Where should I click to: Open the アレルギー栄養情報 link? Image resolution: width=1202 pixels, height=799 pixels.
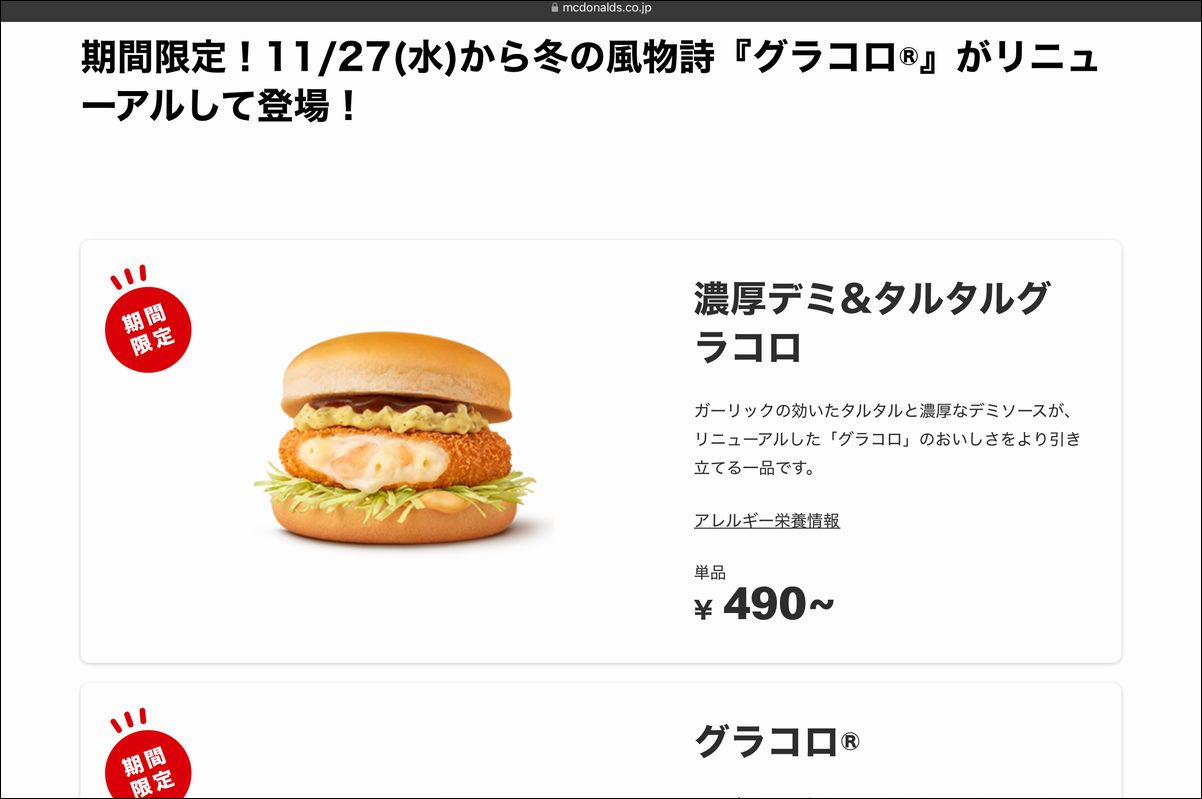[766, 521]
